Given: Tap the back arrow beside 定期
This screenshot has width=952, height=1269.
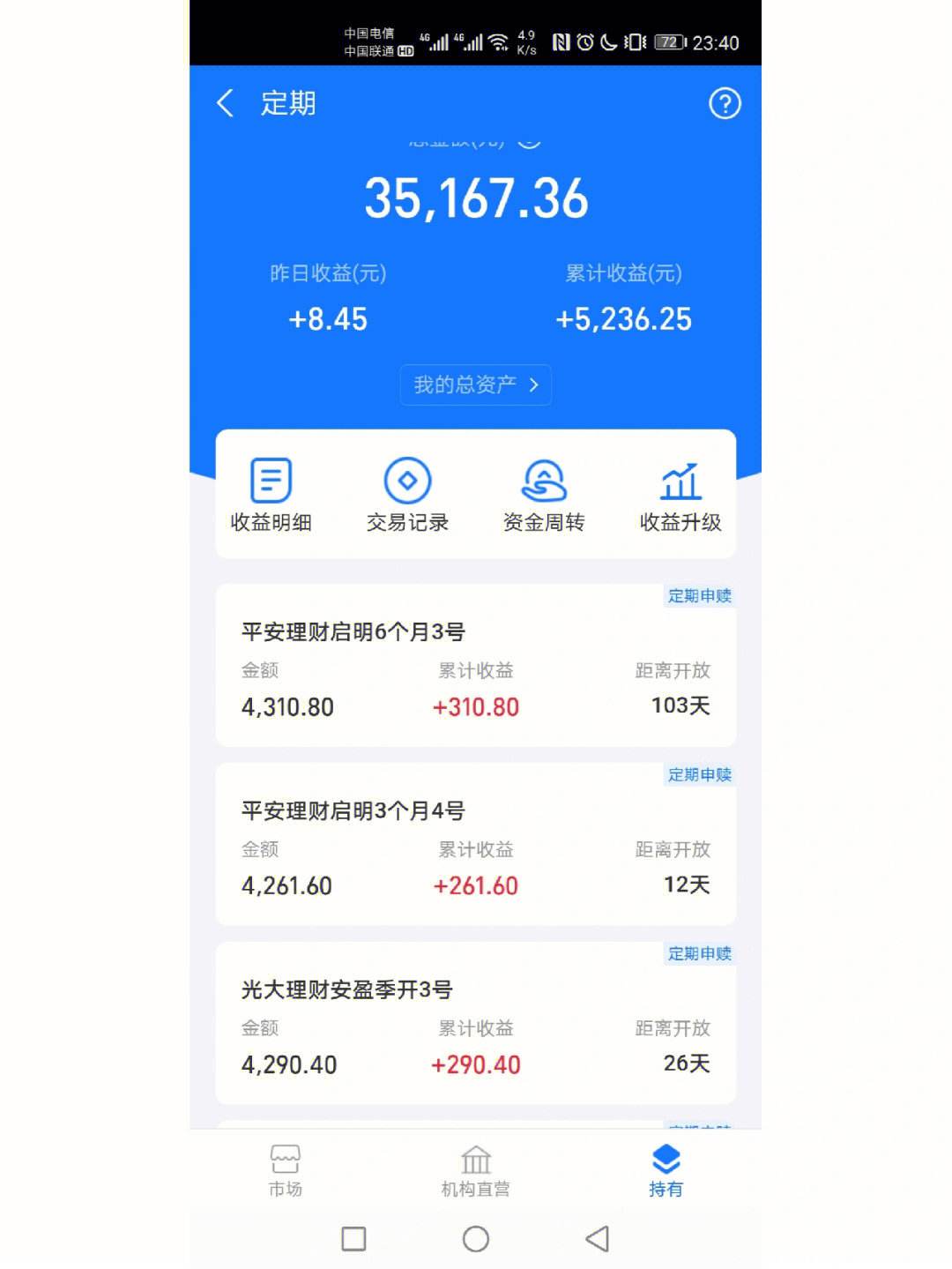Looking at the screenshot, I should coord(225,103).
